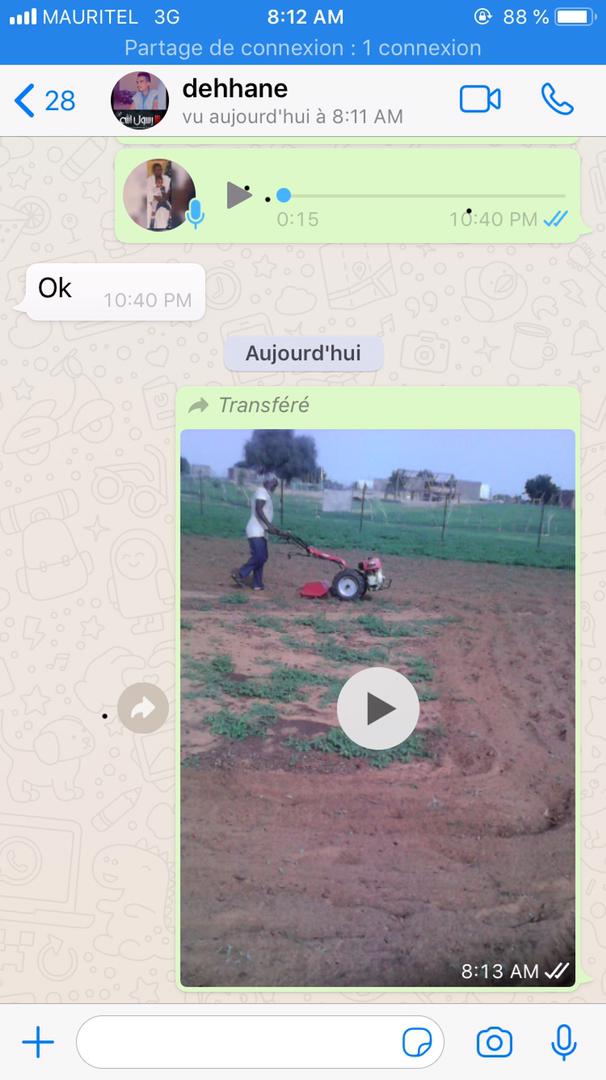Play the 0:15 voice message

pyautogui.click(x=239, y=195)
